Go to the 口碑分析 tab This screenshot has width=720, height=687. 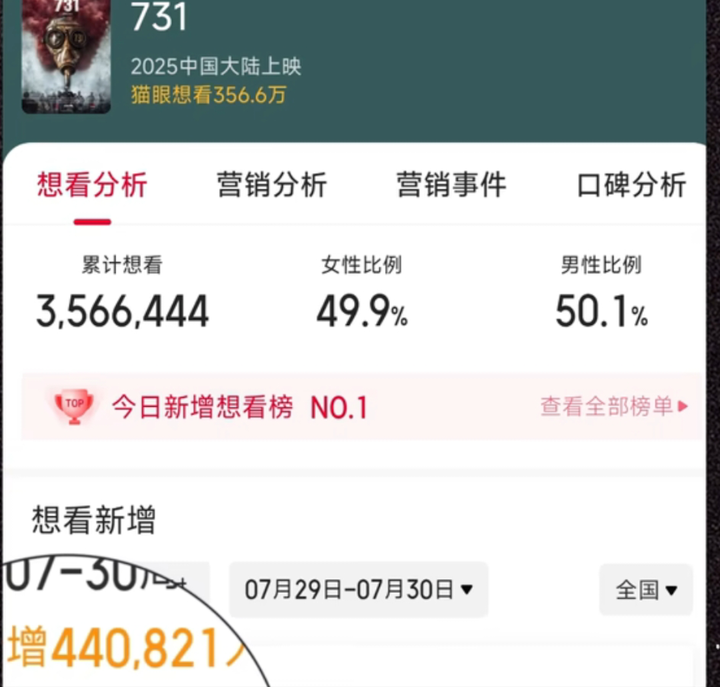(631, 185)
